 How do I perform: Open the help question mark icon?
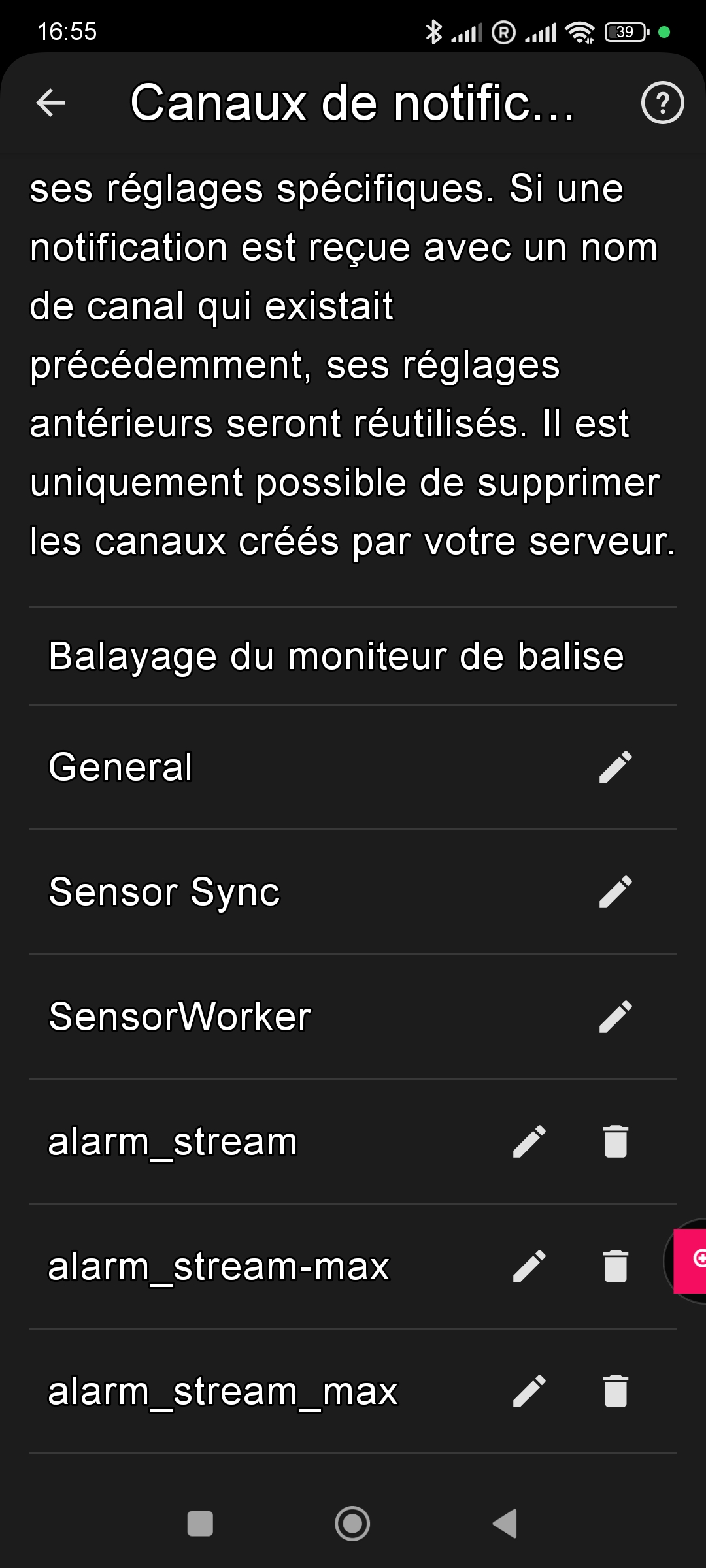(x=662, y=103)
